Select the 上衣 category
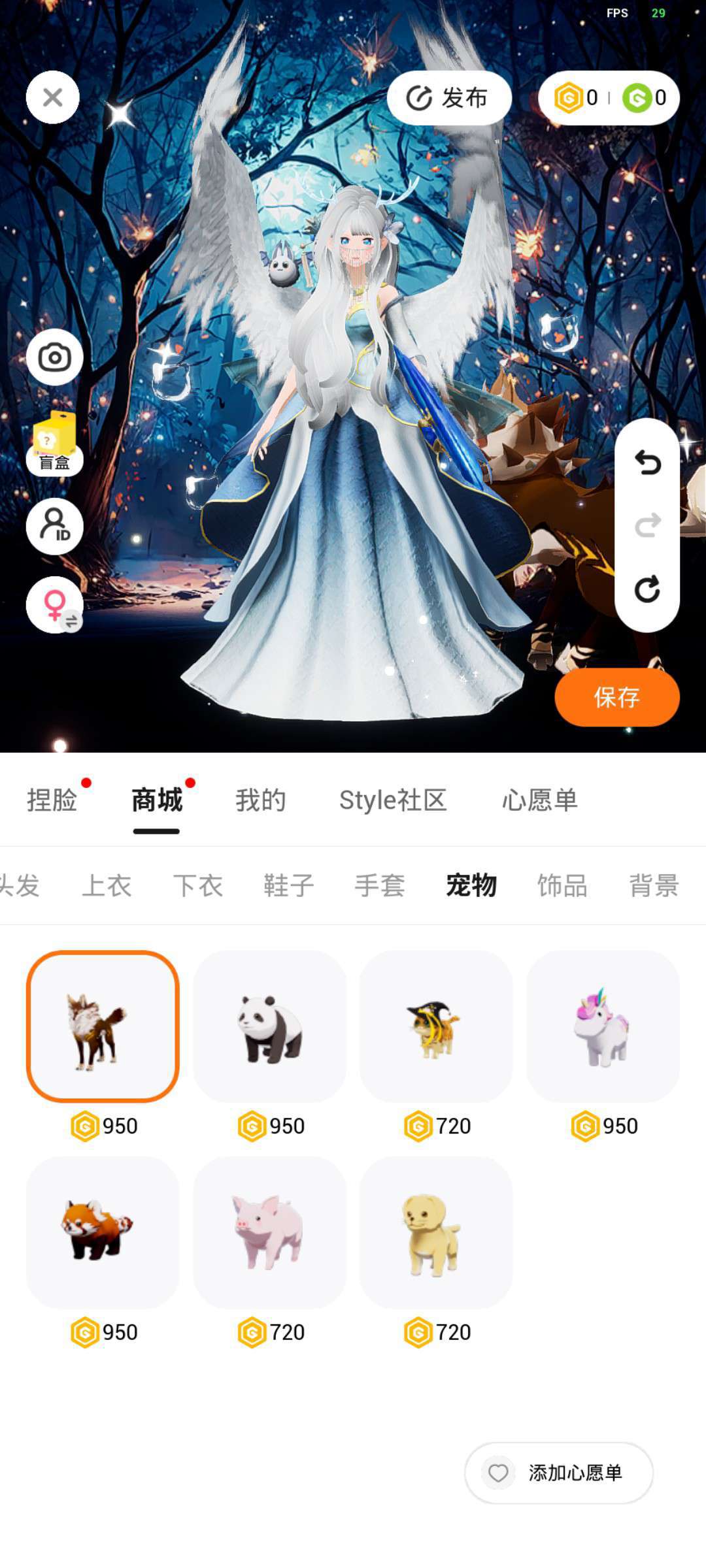The height and width of the screenshot is (1568, 706). pos(107,886)
